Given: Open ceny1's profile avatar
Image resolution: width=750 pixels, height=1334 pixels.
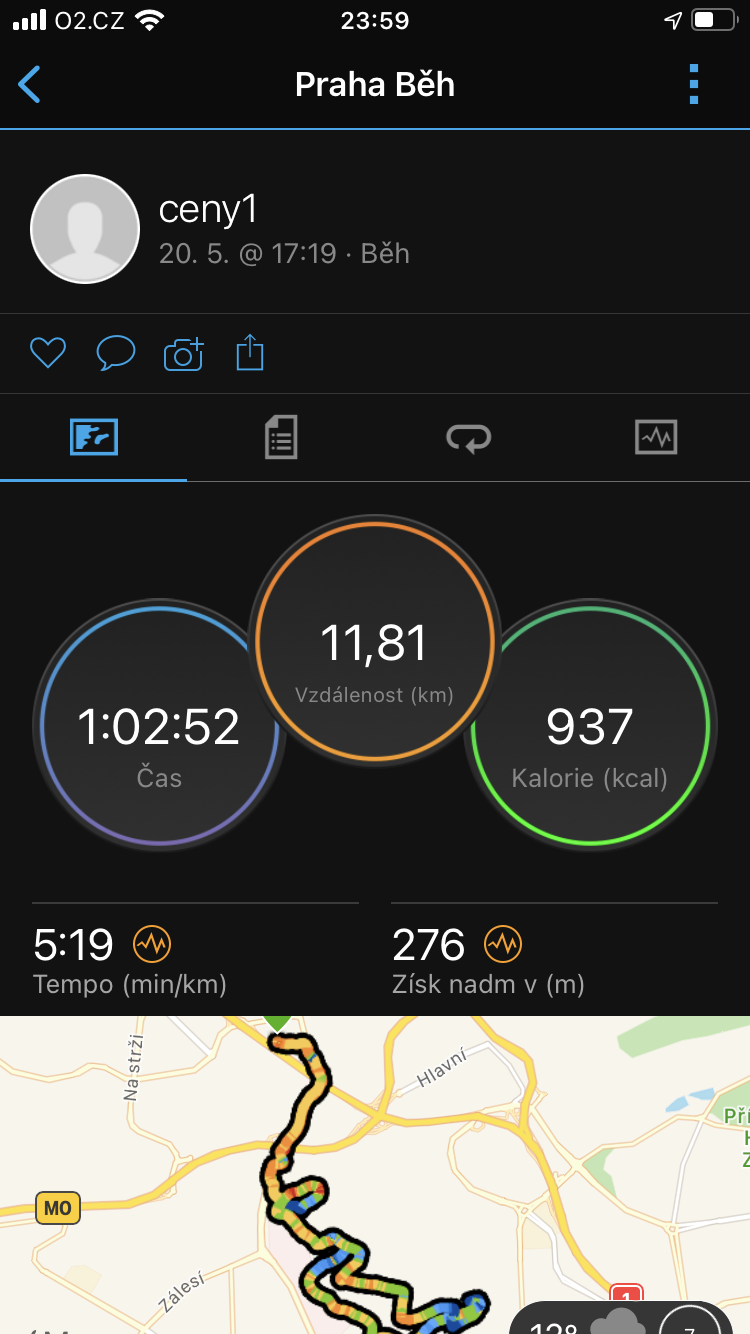Looking at the screenshot, I should pos(85,229).
